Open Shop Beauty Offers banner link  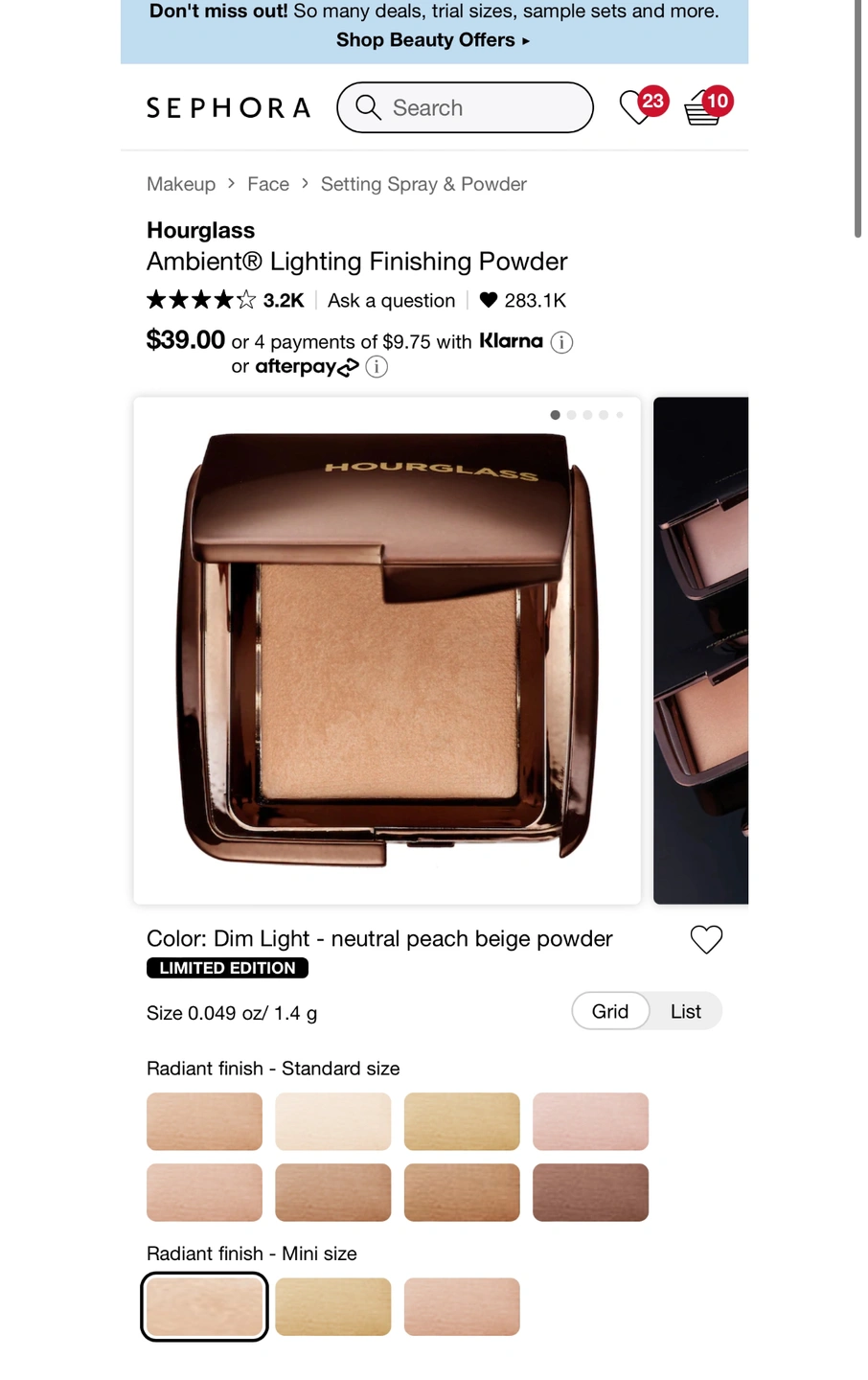[x=432, y=40]
